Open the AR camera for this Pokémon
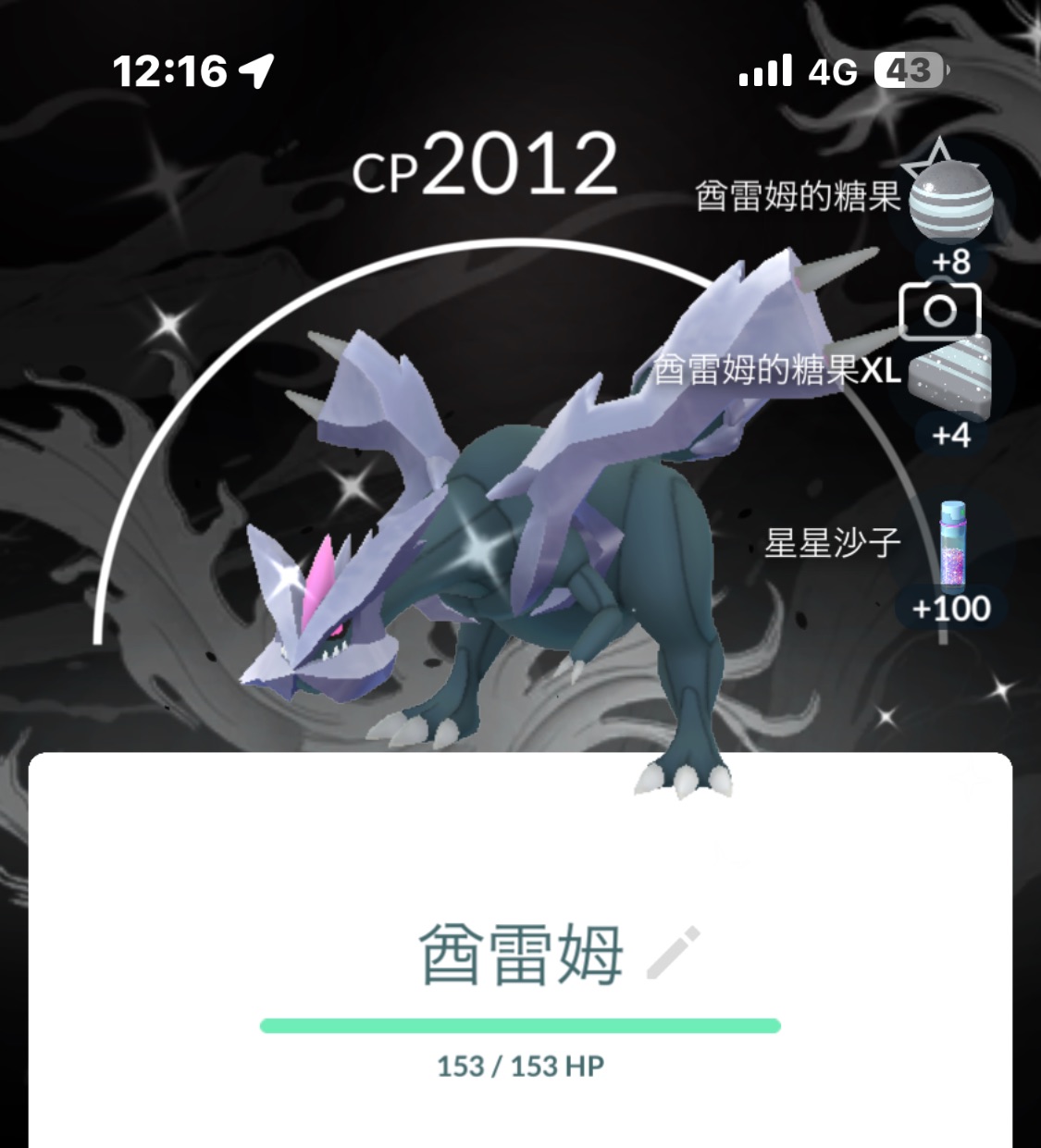 click(x=939, y=310)
